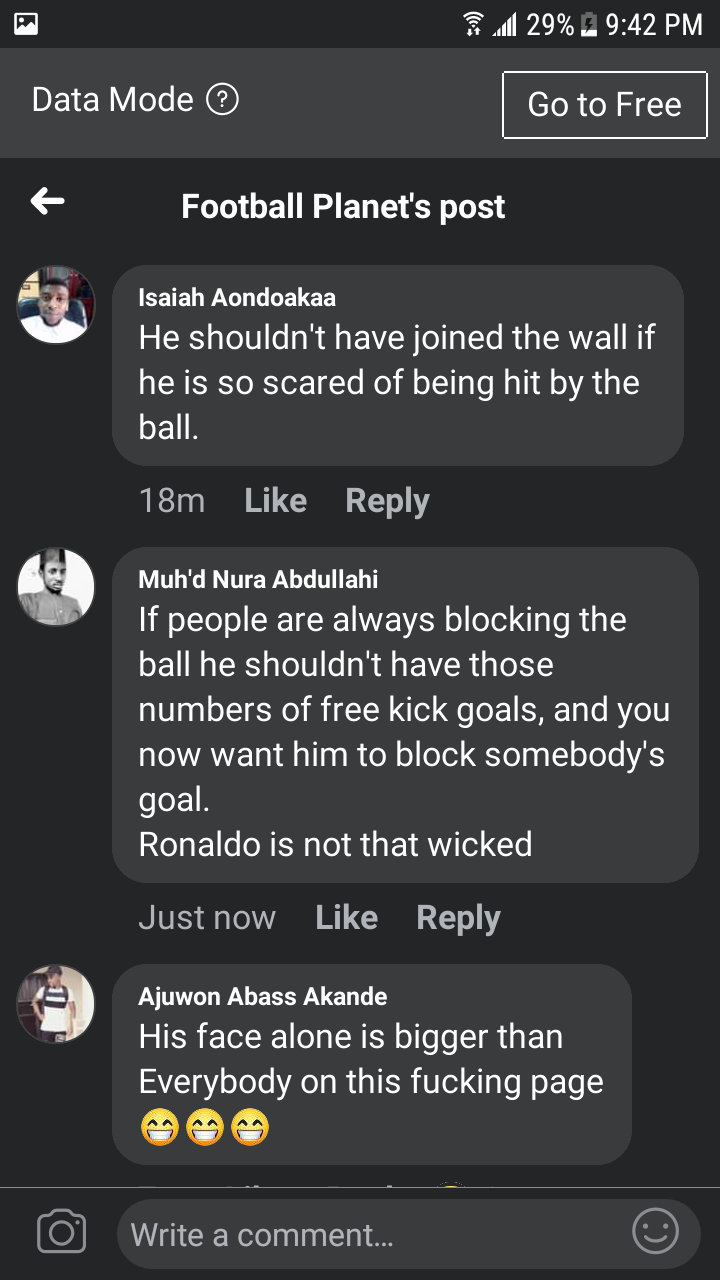View Ajuwon Abass Akande's profile via name
This screenshot has height=1280, width=720.
(262, 996)
